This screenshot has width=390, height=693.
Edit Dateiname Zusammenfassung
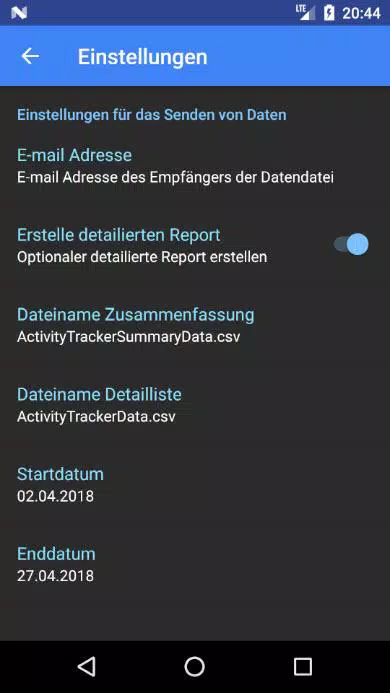[195, 326]
